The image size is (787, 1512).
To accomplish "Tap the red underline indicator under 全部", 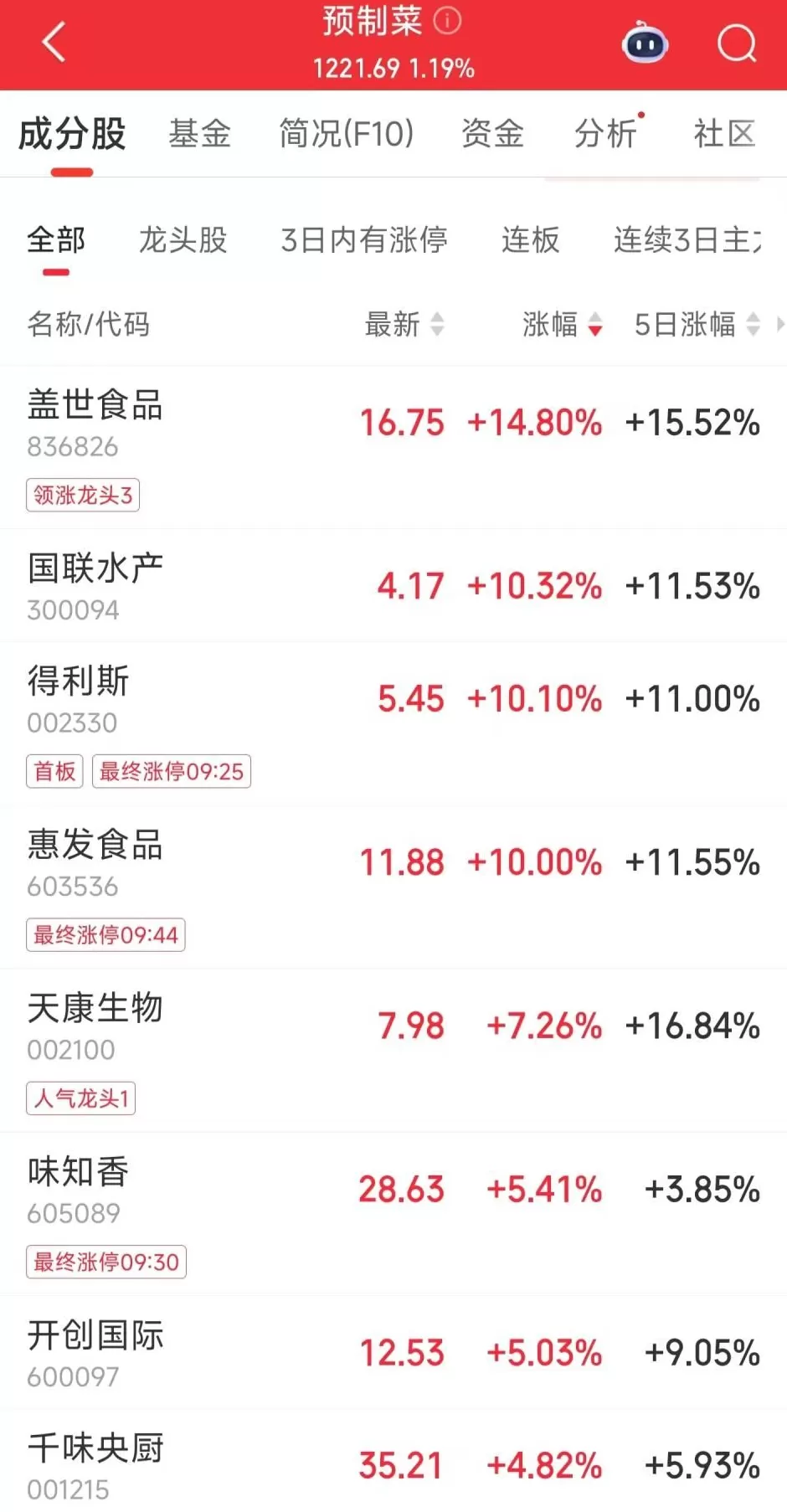I will 55,271.
